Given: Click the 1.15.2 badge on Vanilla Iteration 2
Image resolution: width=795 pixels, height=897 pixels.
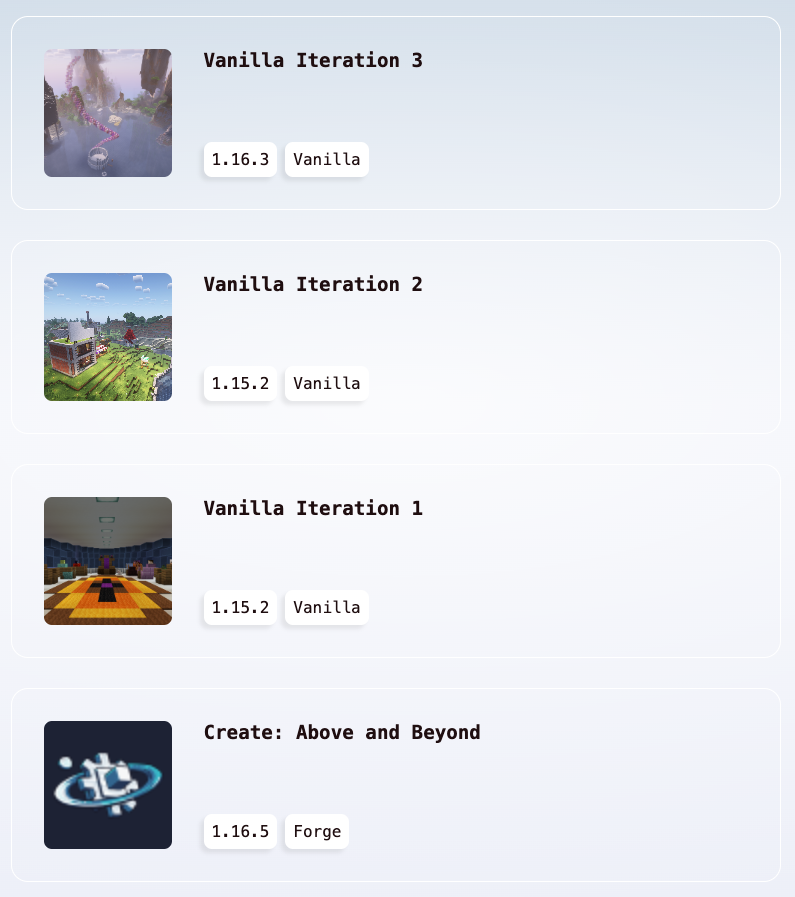Looking at the screenshot, I should (x=240, y=383).
